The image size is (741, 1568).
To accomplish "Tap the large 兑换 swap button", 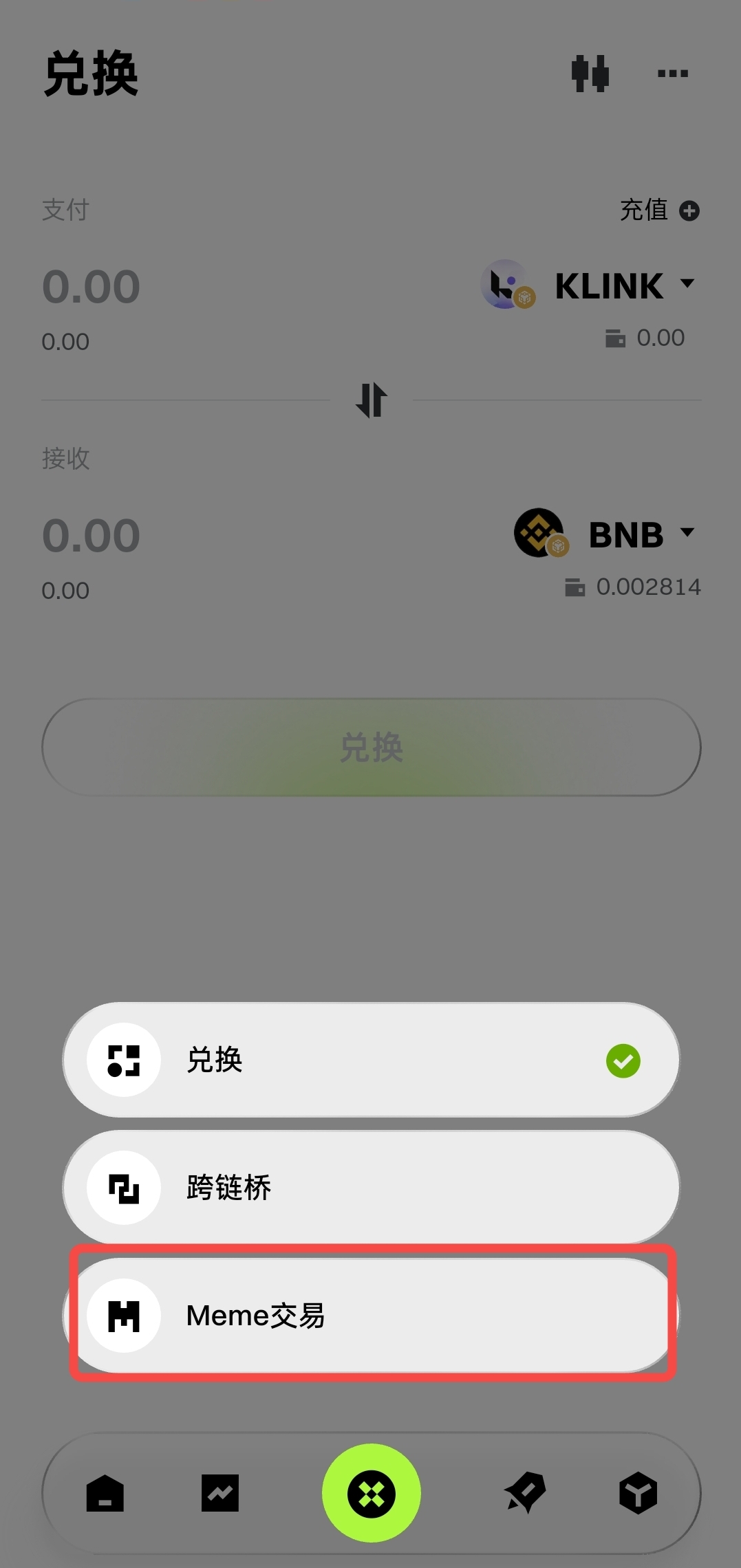I will (x=372, y=748).
